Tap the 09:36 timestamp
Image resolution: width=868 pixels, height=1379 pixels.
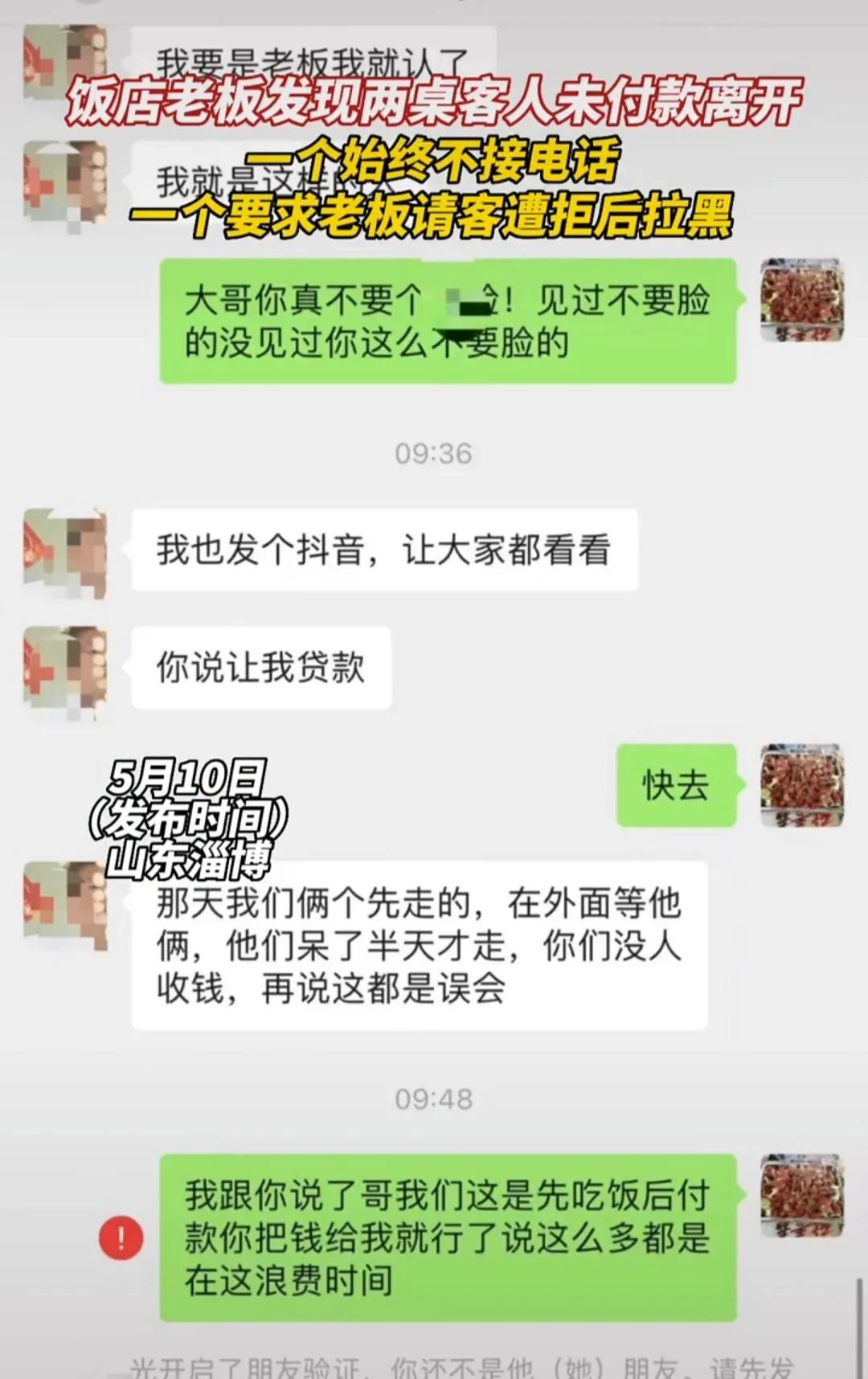[x=434, y=452]
